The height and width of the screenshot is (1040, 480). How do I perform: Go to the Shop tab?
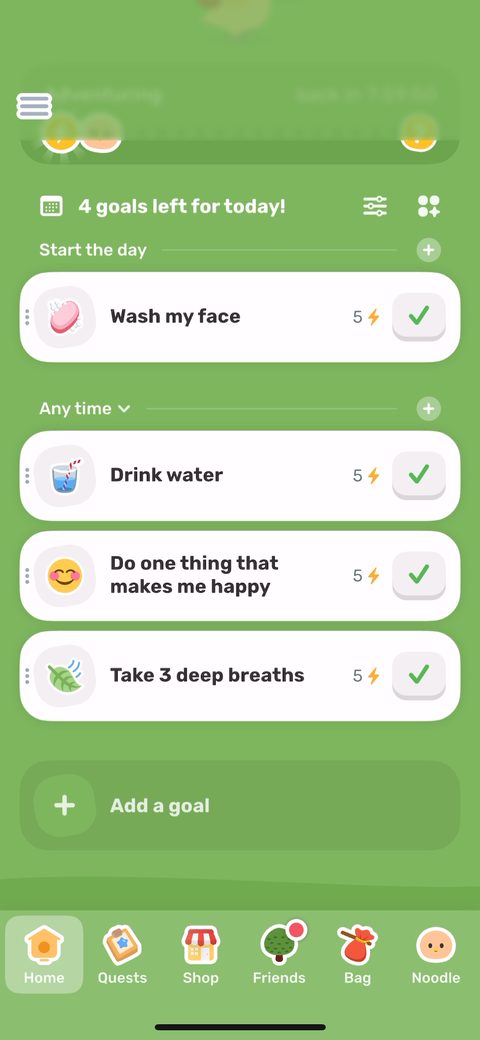[x=200, y=954]
